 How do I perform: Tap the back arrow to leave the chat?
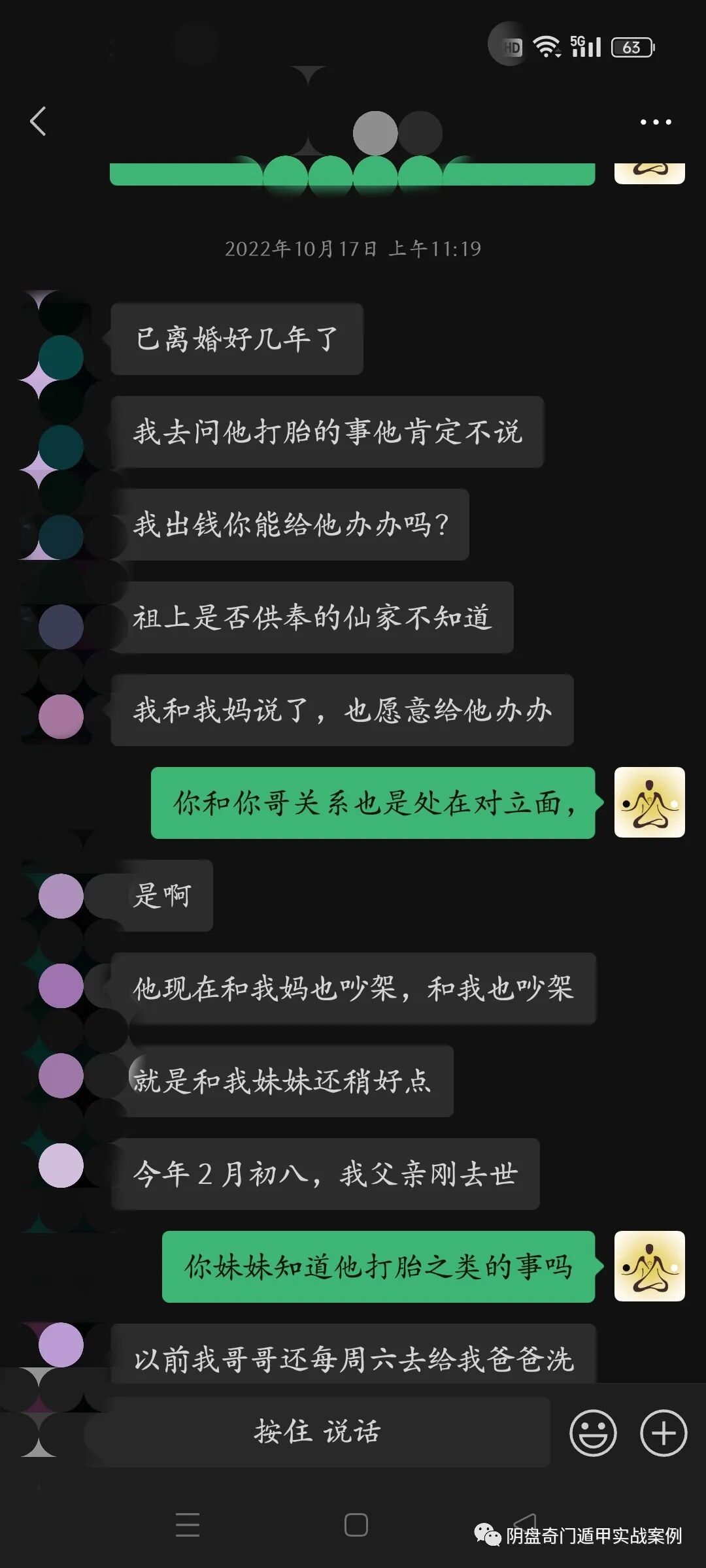coord(38,120)
